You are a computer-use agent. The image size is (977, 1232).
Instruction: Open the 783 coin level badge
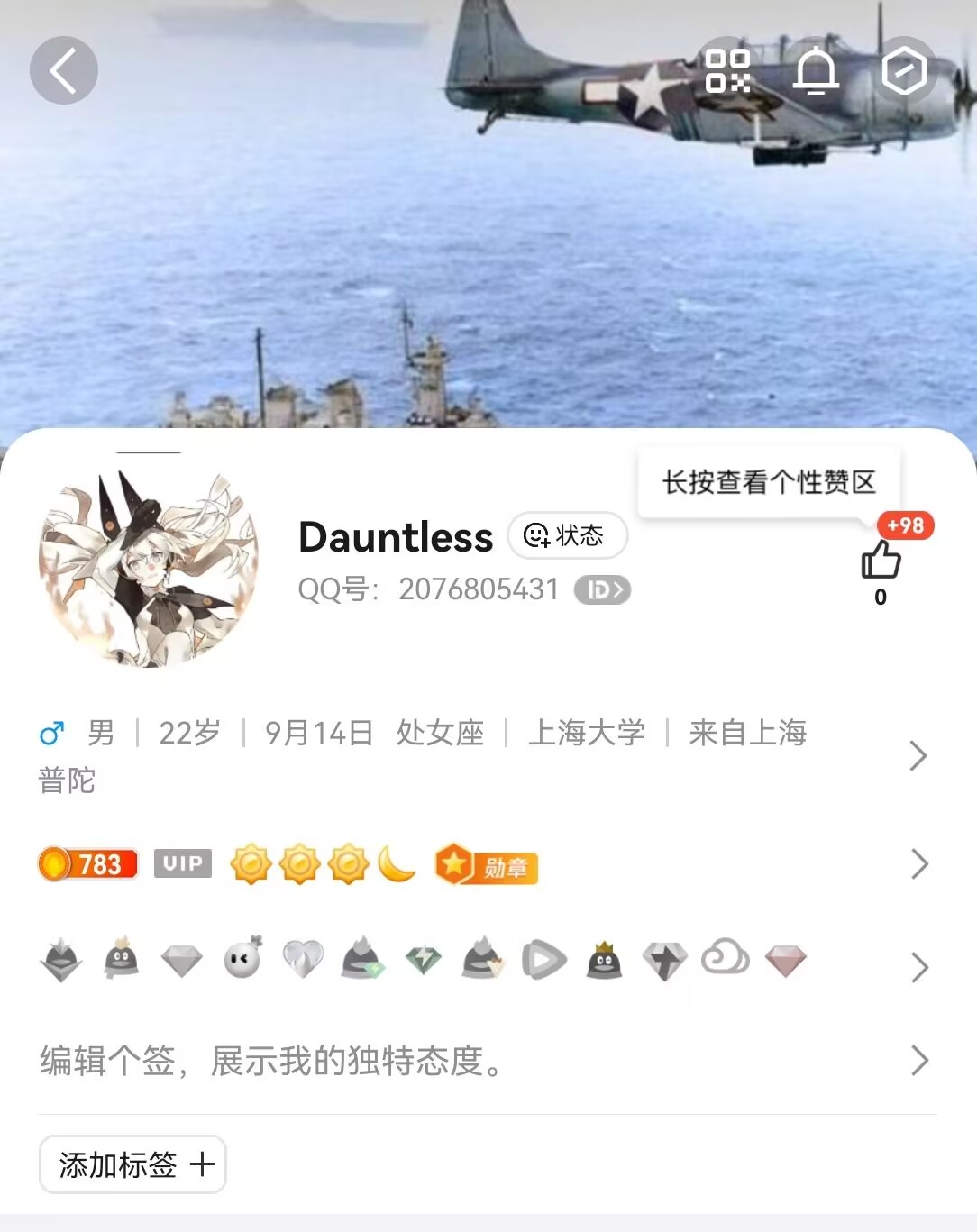click(x=87, y=864)
